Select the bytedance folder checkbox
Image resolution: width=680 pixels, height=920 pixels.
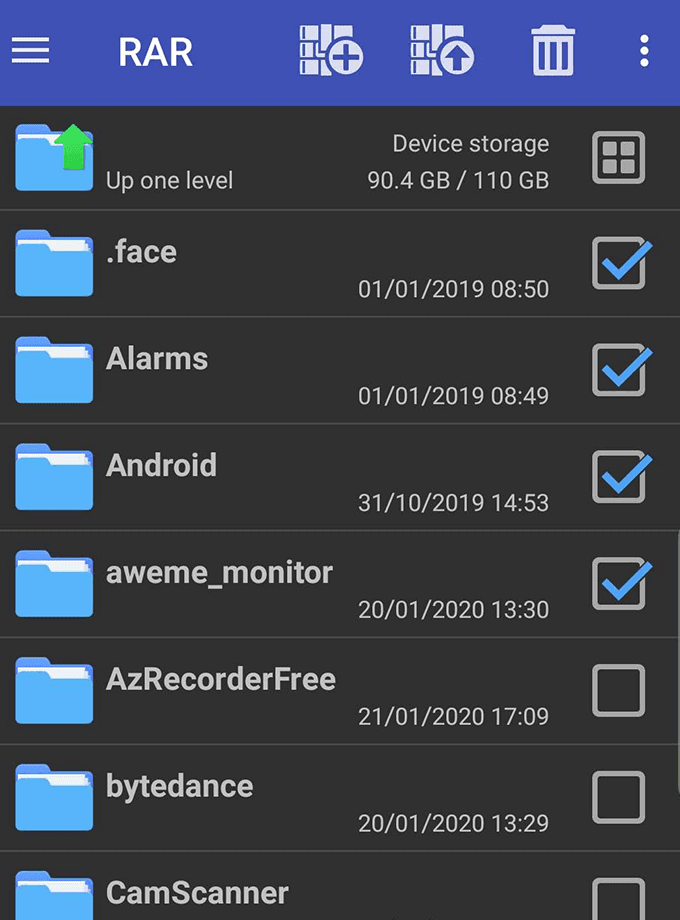(618, 797)
